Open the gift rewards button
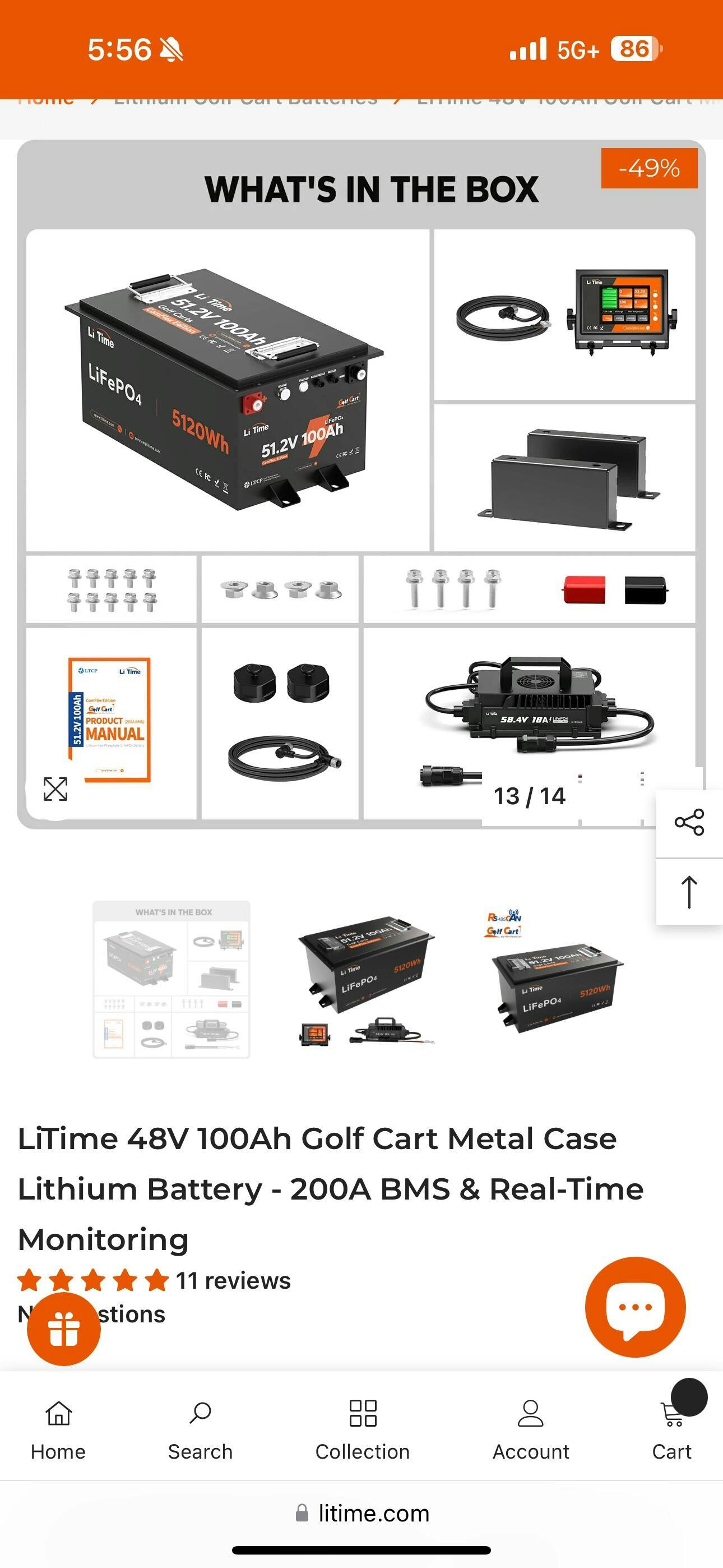Viewport: 723px width, 1568px height. pyautogui.click(x=64, y=1330)
